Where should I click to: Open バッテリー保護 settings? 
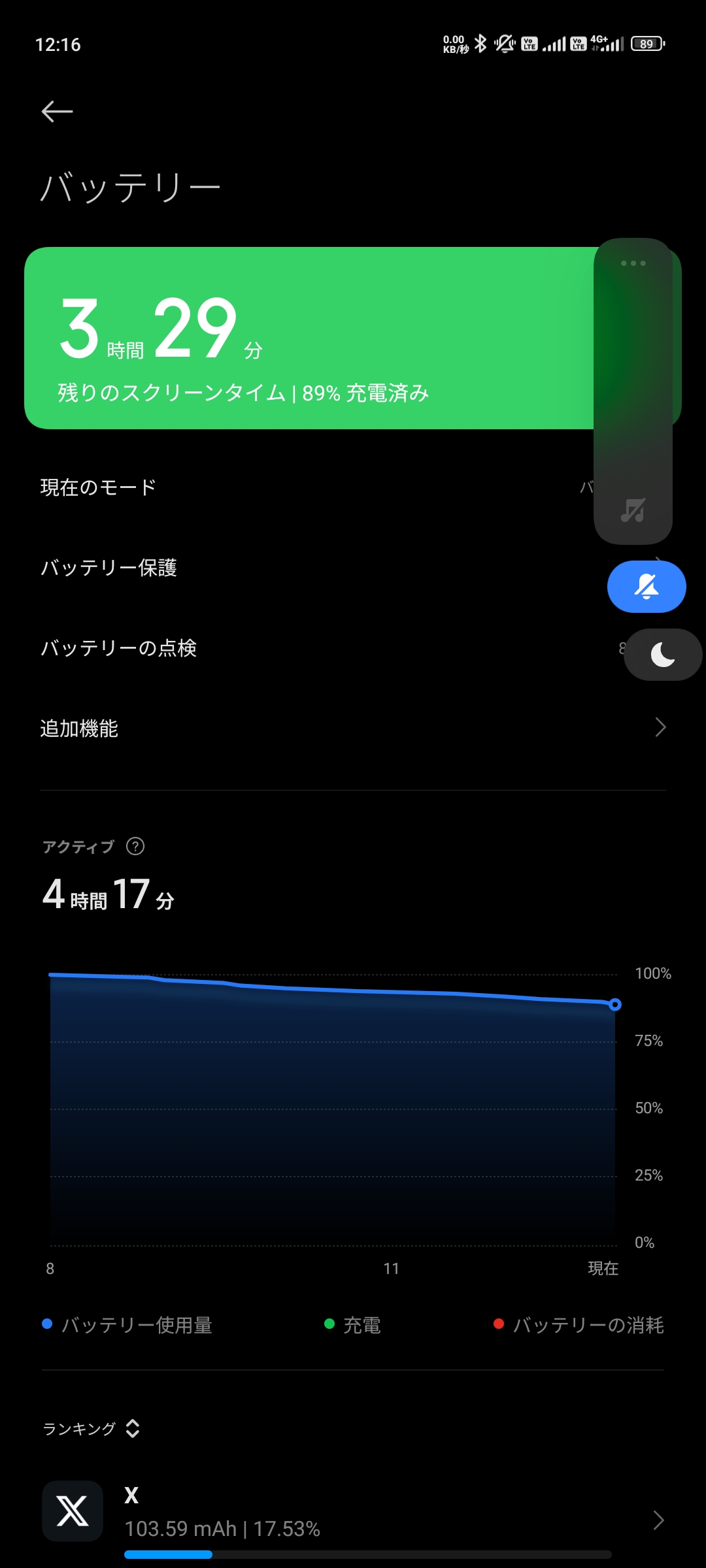pyautogui.click(x=353, y=568)
